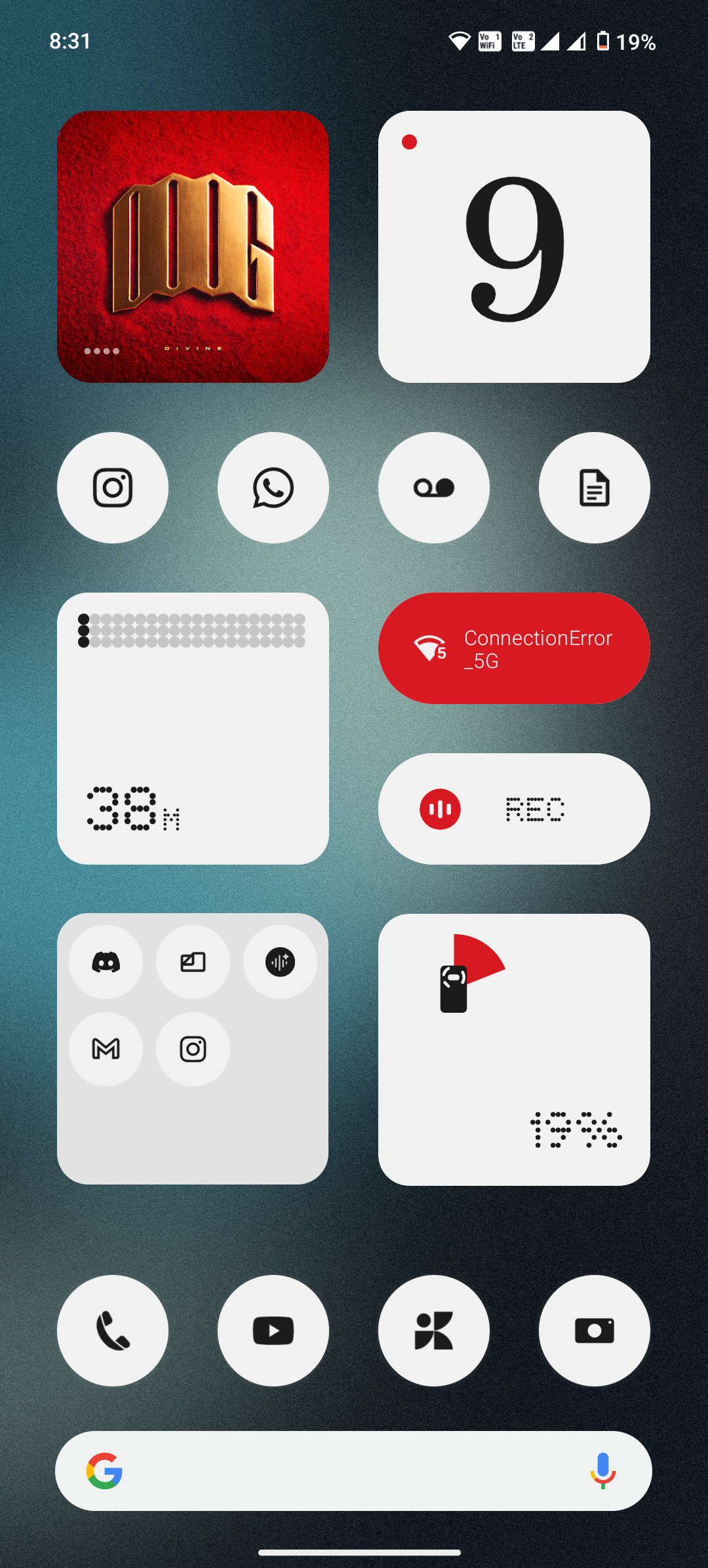Open the Camera app

(594, 1331)
